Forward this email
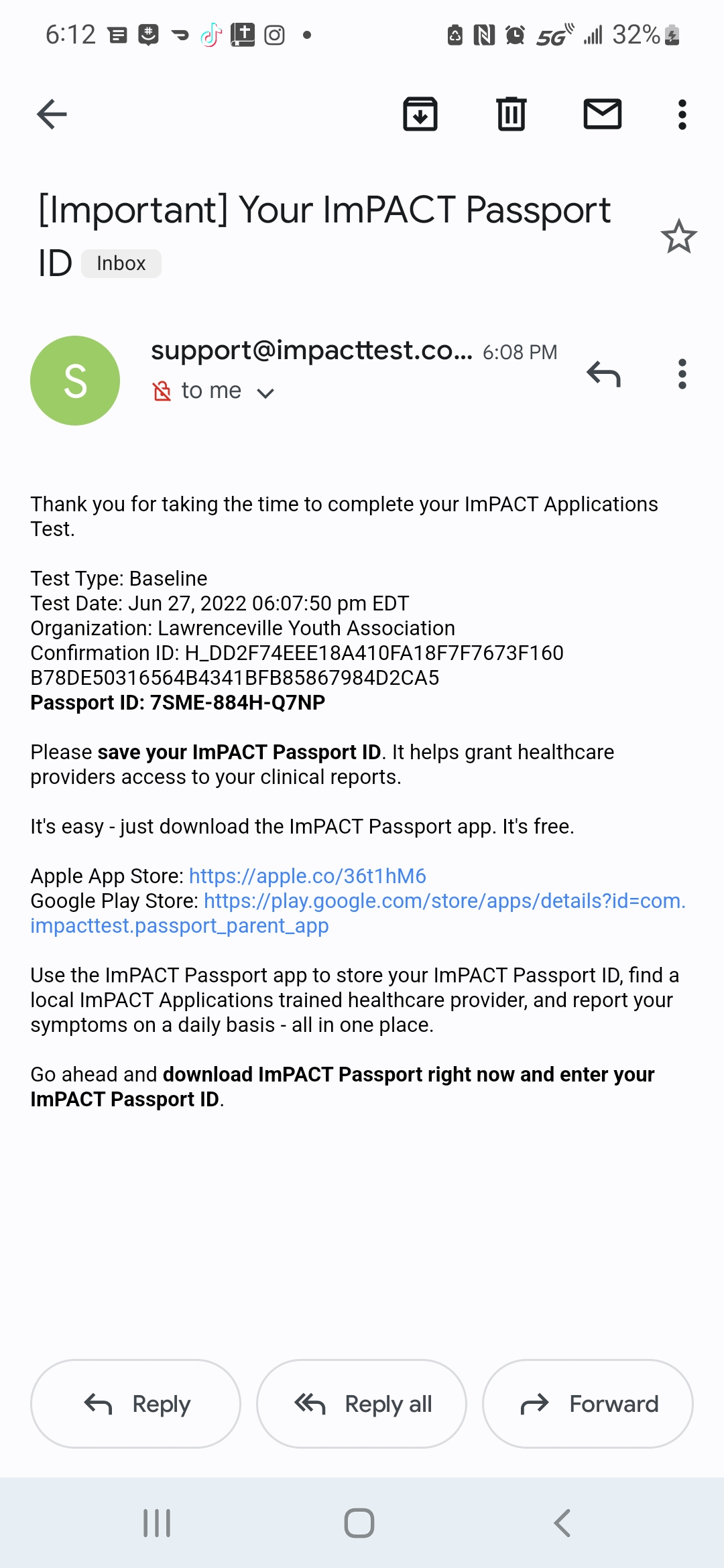Viewport: 724px width, 1568px height. click(588, 1404)
